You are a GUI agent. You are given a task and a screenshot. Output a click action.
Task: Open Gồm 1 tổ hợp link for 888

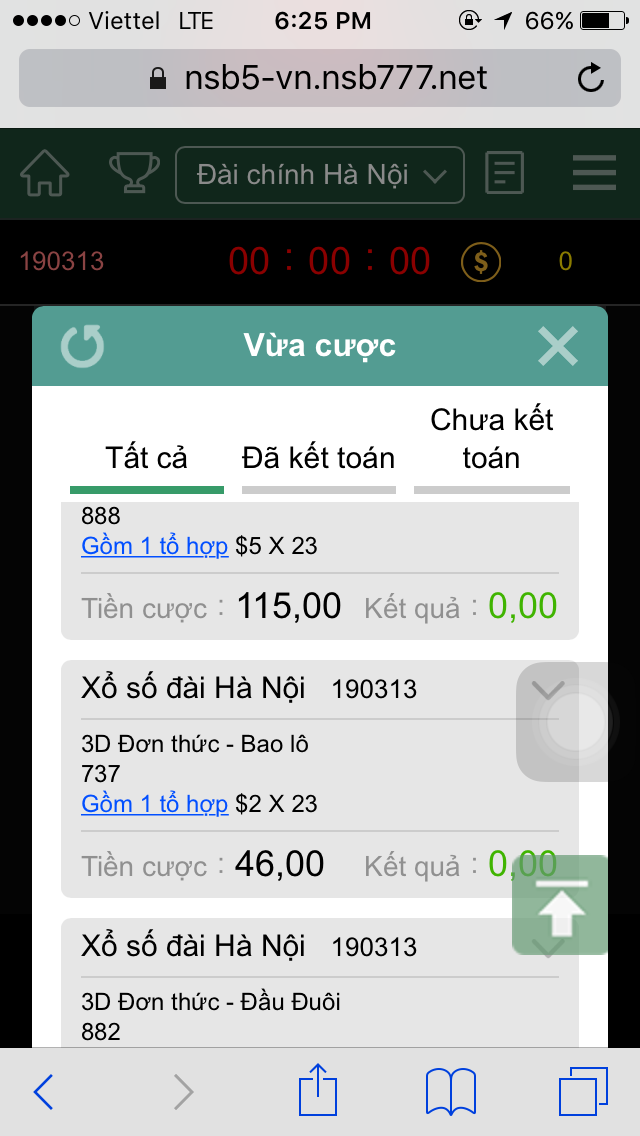(155, 547)
